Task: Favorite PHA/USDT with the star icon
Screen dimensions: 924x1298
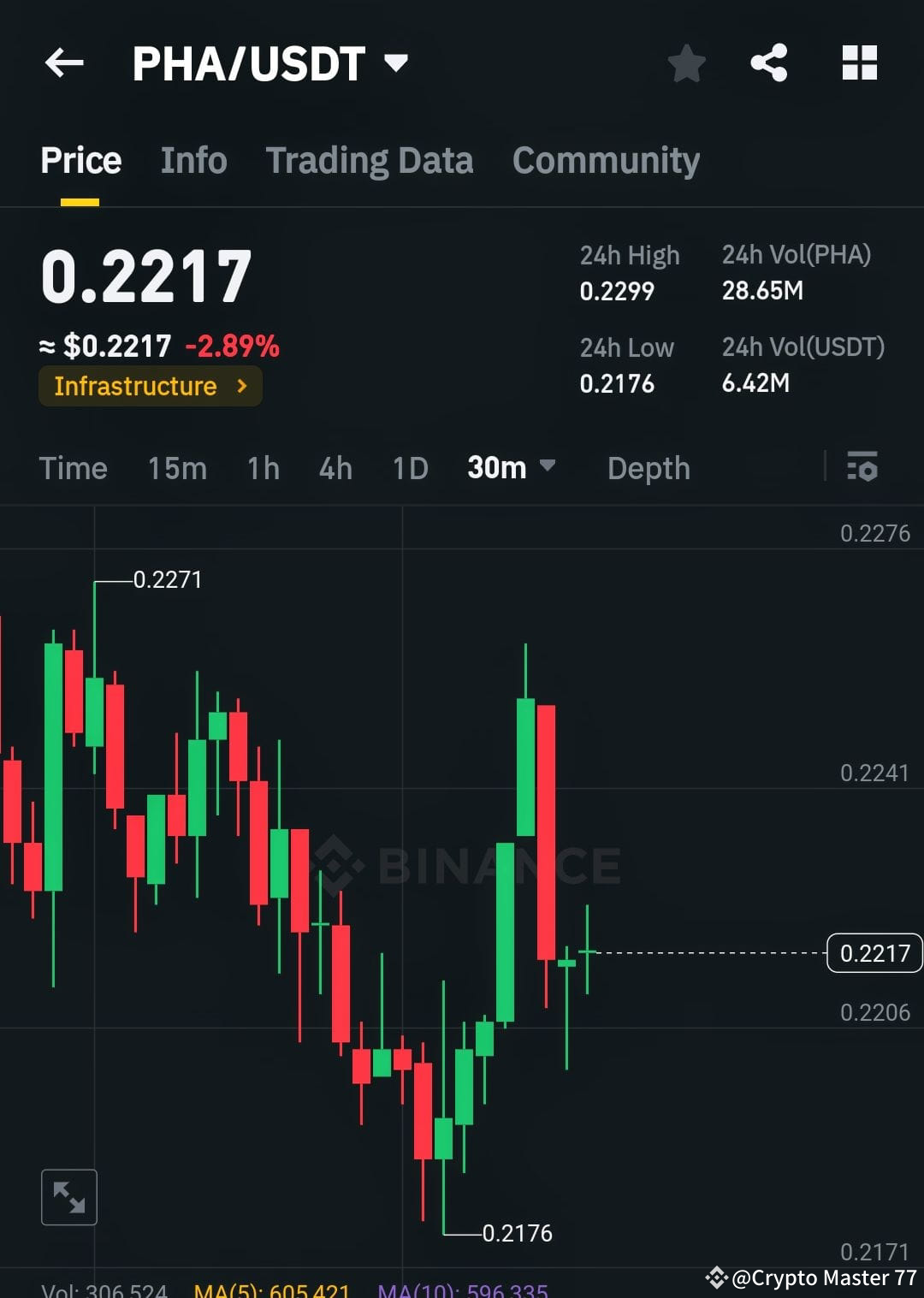Action: pos(687,62)
